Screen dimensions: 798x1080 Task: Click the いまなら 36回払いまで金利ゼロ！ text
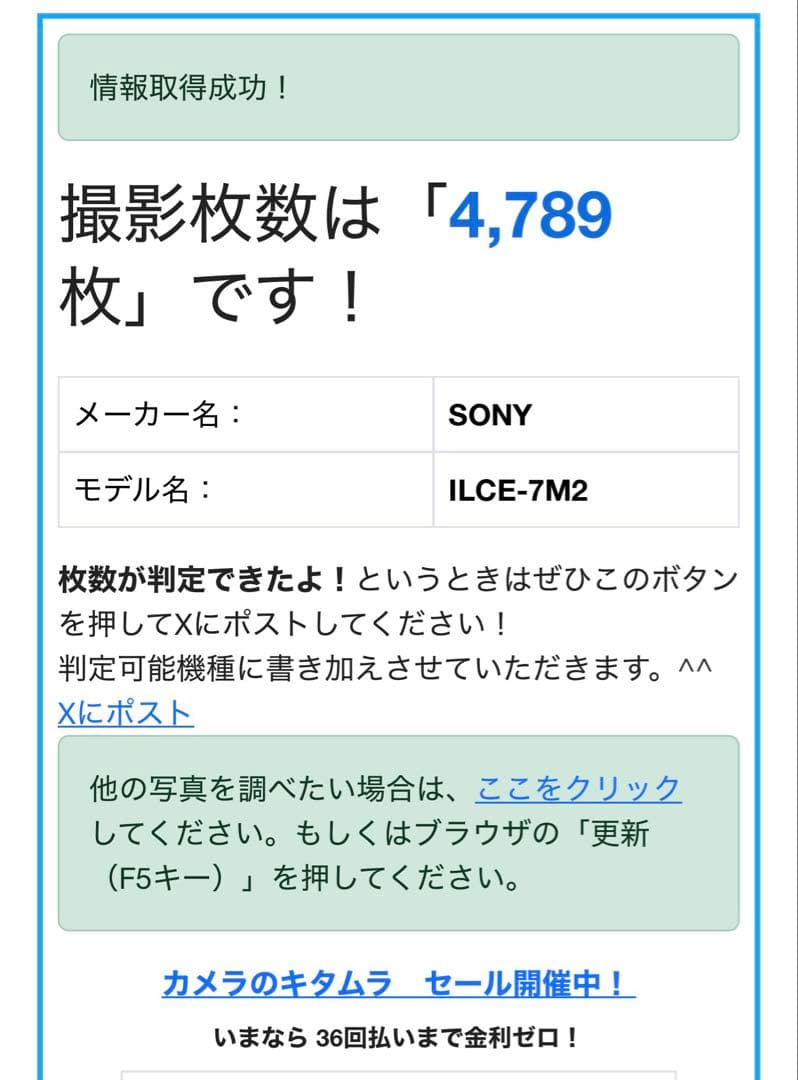[399, 1038]
